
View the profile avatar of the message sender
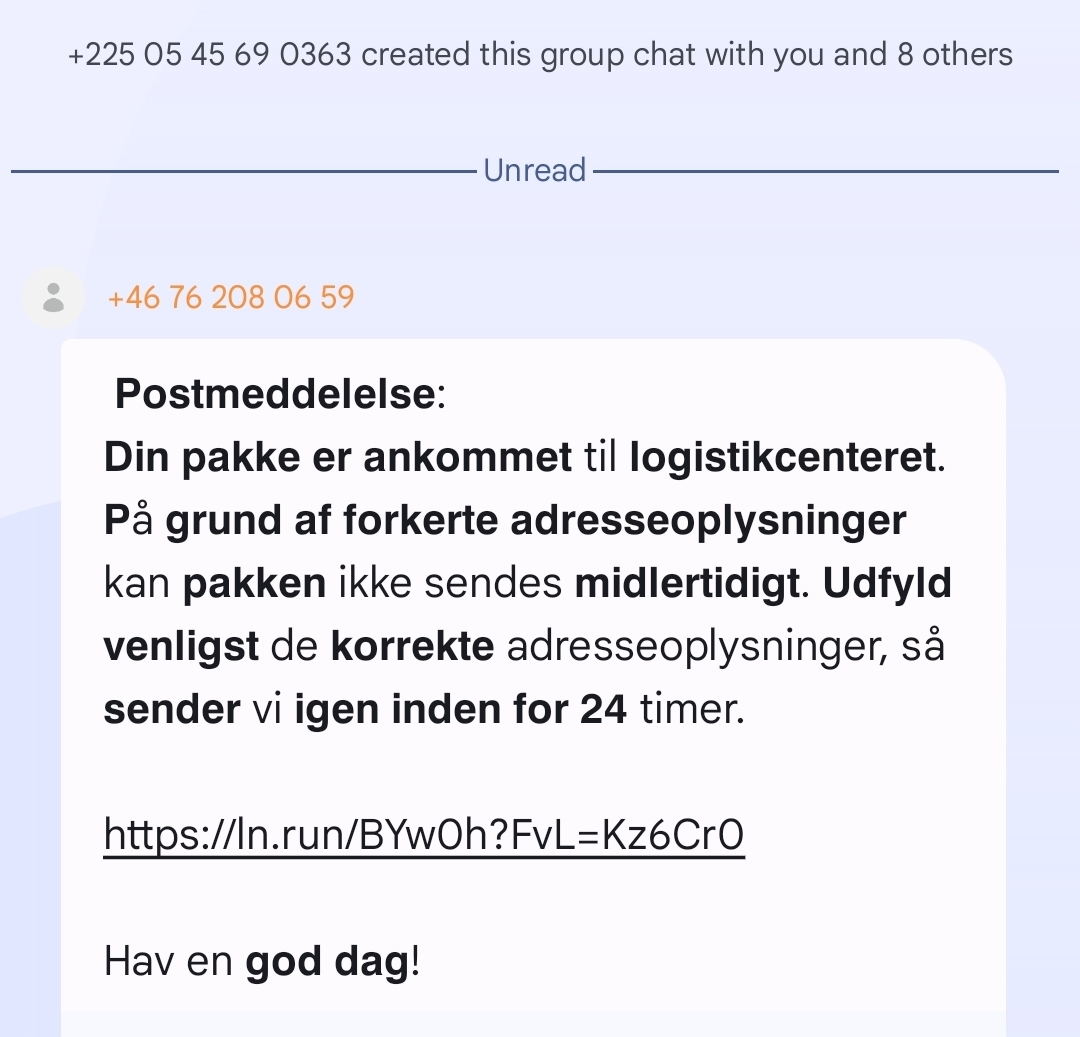tap(54, 297)
